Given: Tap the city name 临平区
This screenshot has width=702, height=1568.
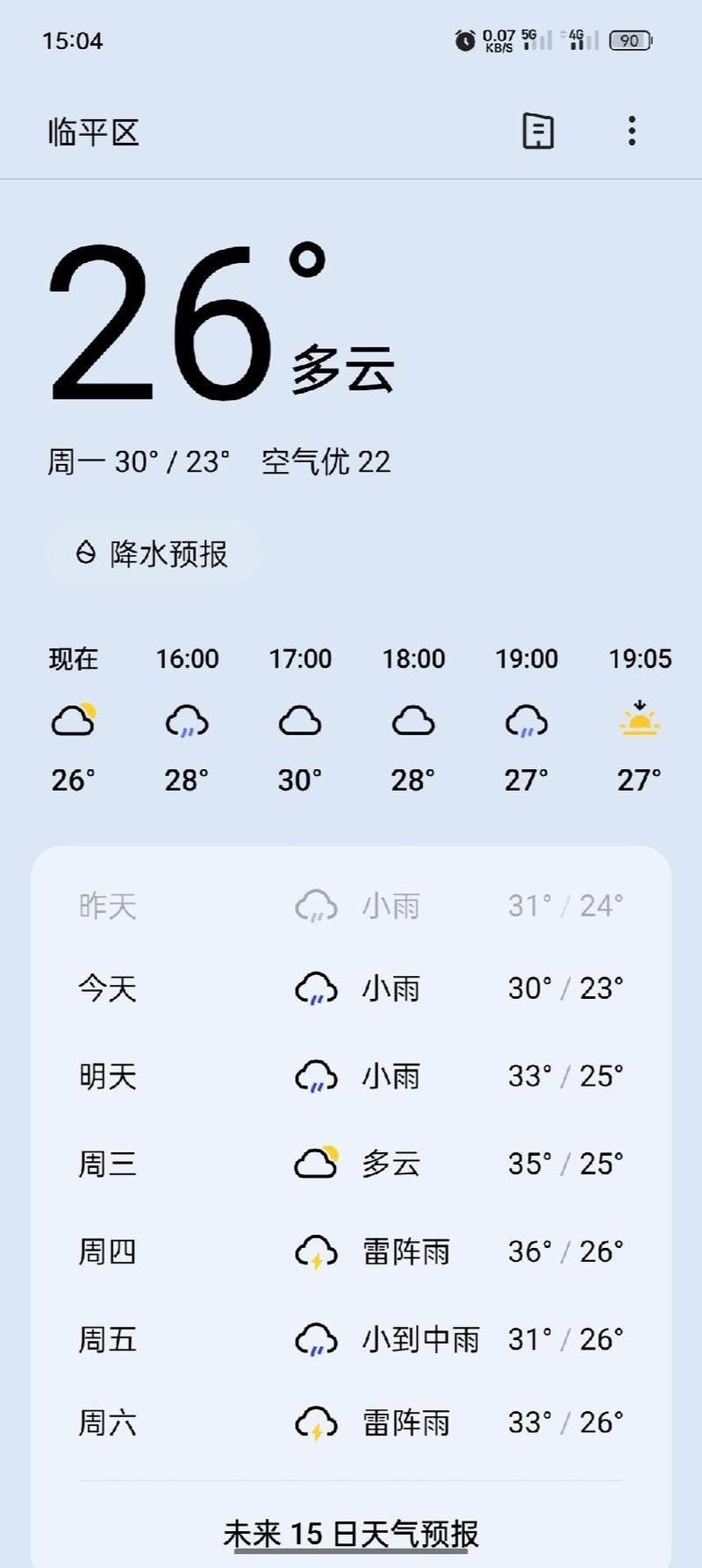Looking at the screenshot, I should 93,132.
